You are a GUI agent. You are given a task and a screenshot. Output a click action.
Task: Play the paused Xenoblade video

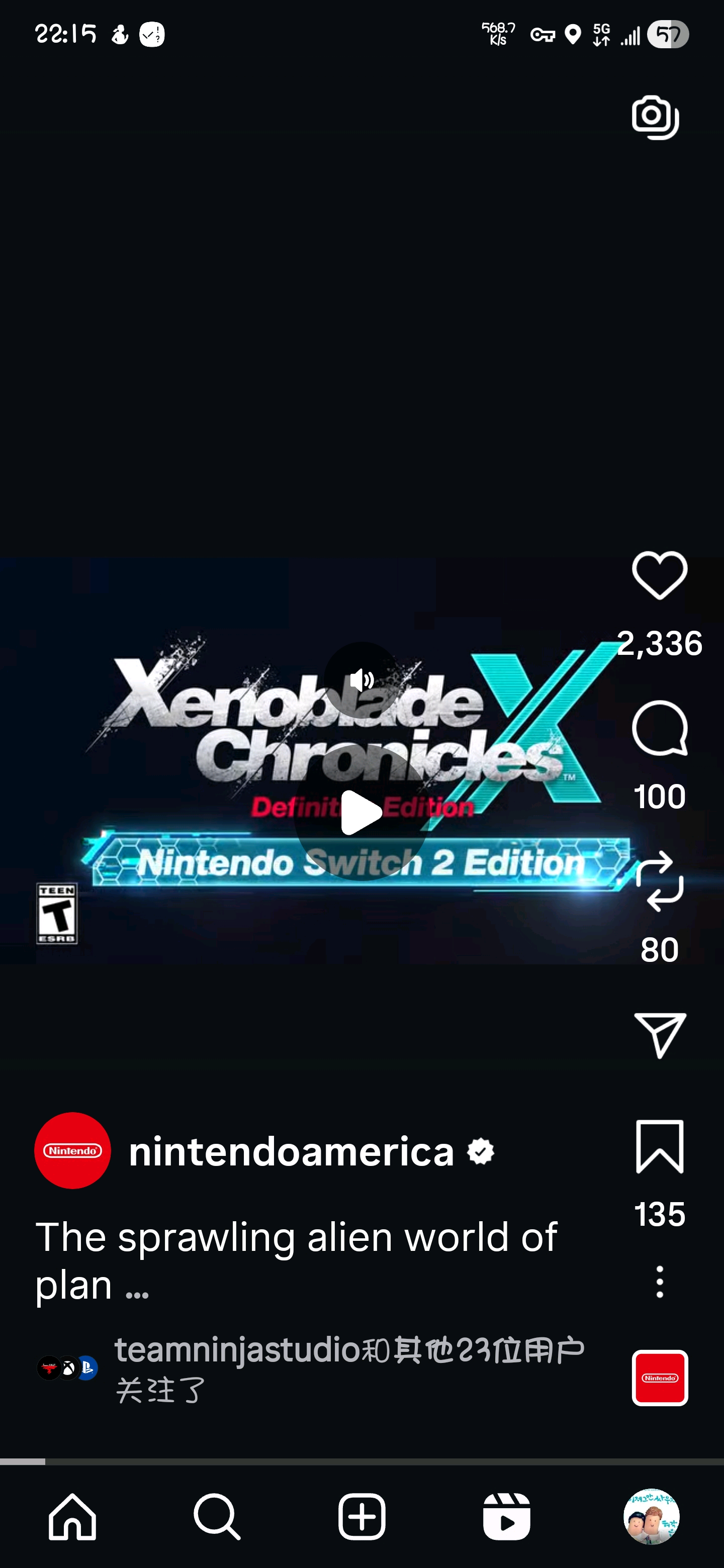361,813
